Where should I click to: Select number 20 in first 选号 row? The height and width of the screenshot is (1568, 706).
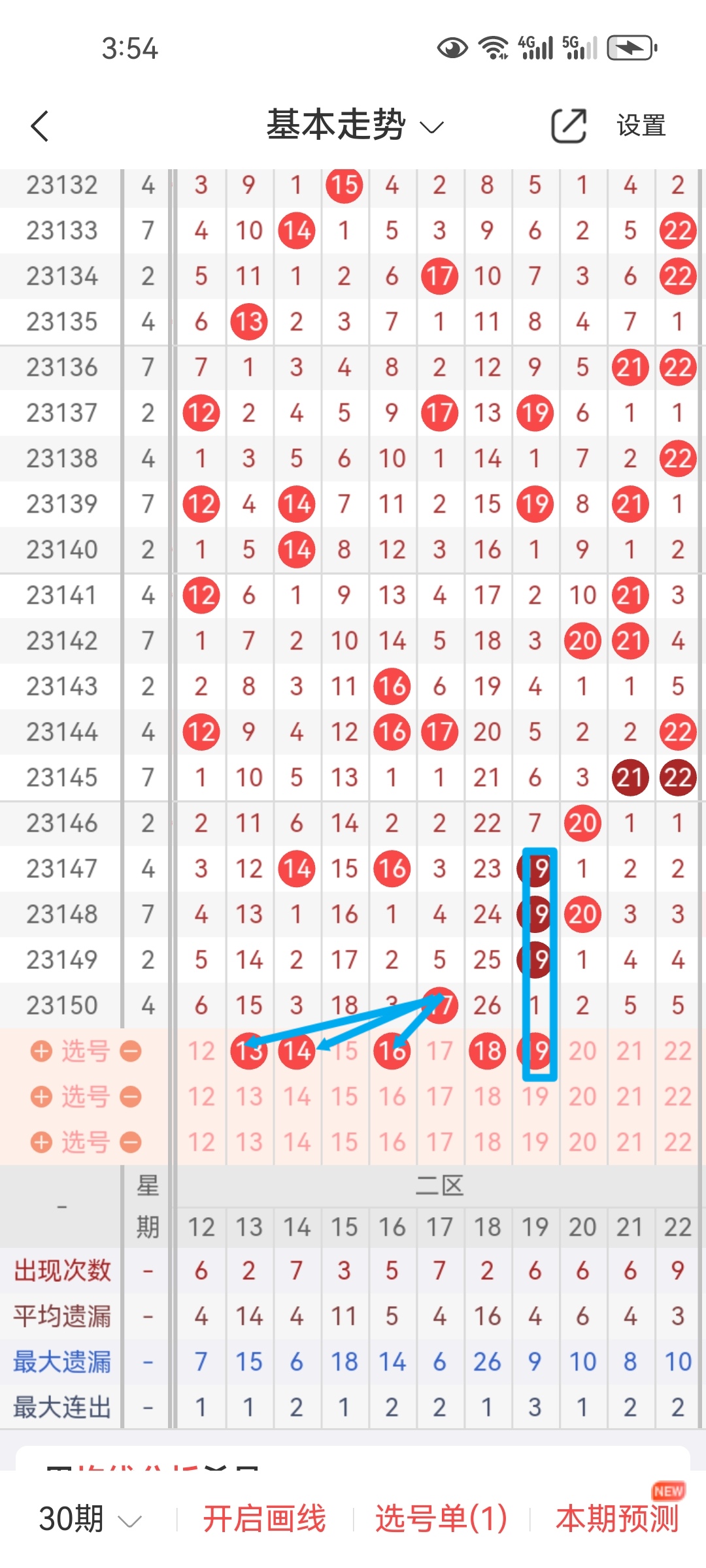pyautogui.click(x=582, y=1051)
